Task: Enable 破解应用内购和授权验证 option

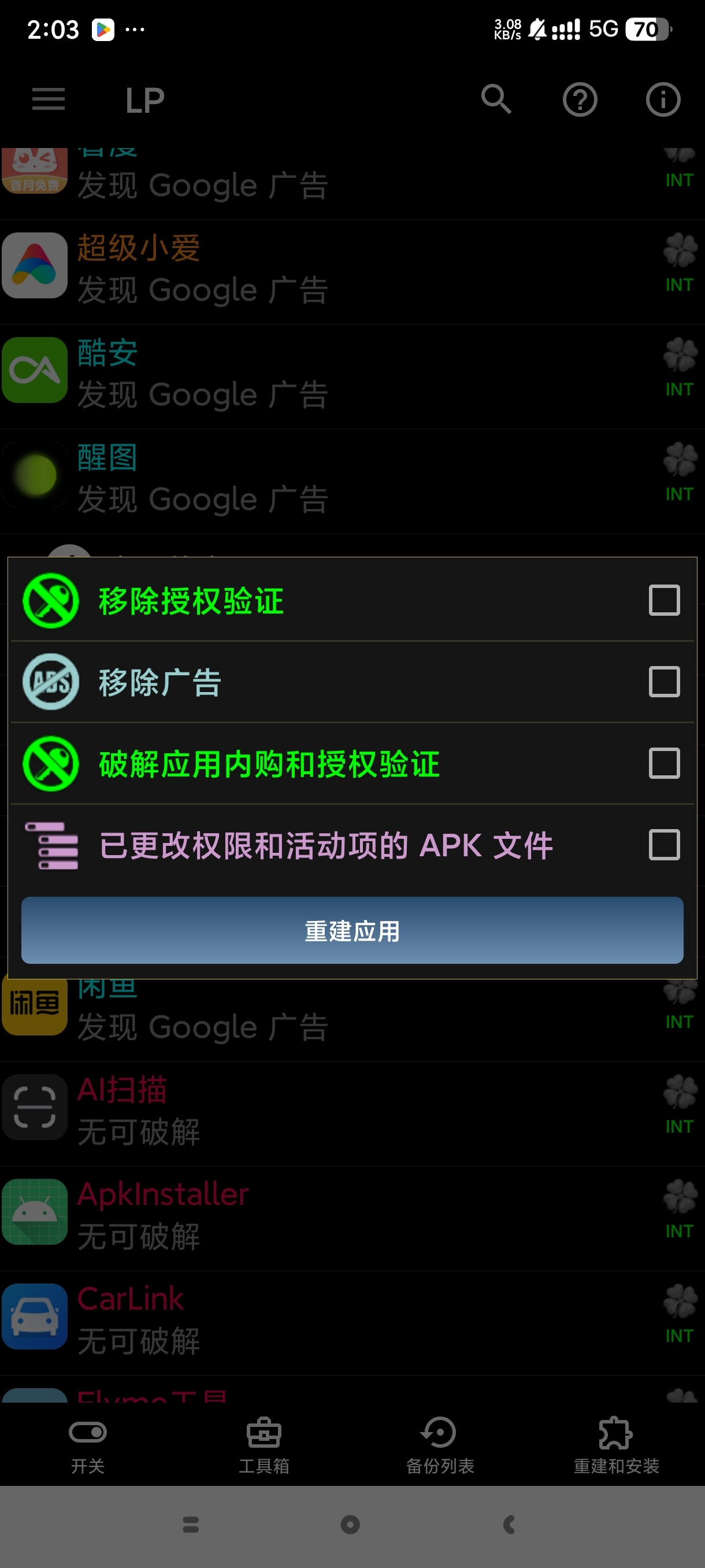Action: click(663, 763)
